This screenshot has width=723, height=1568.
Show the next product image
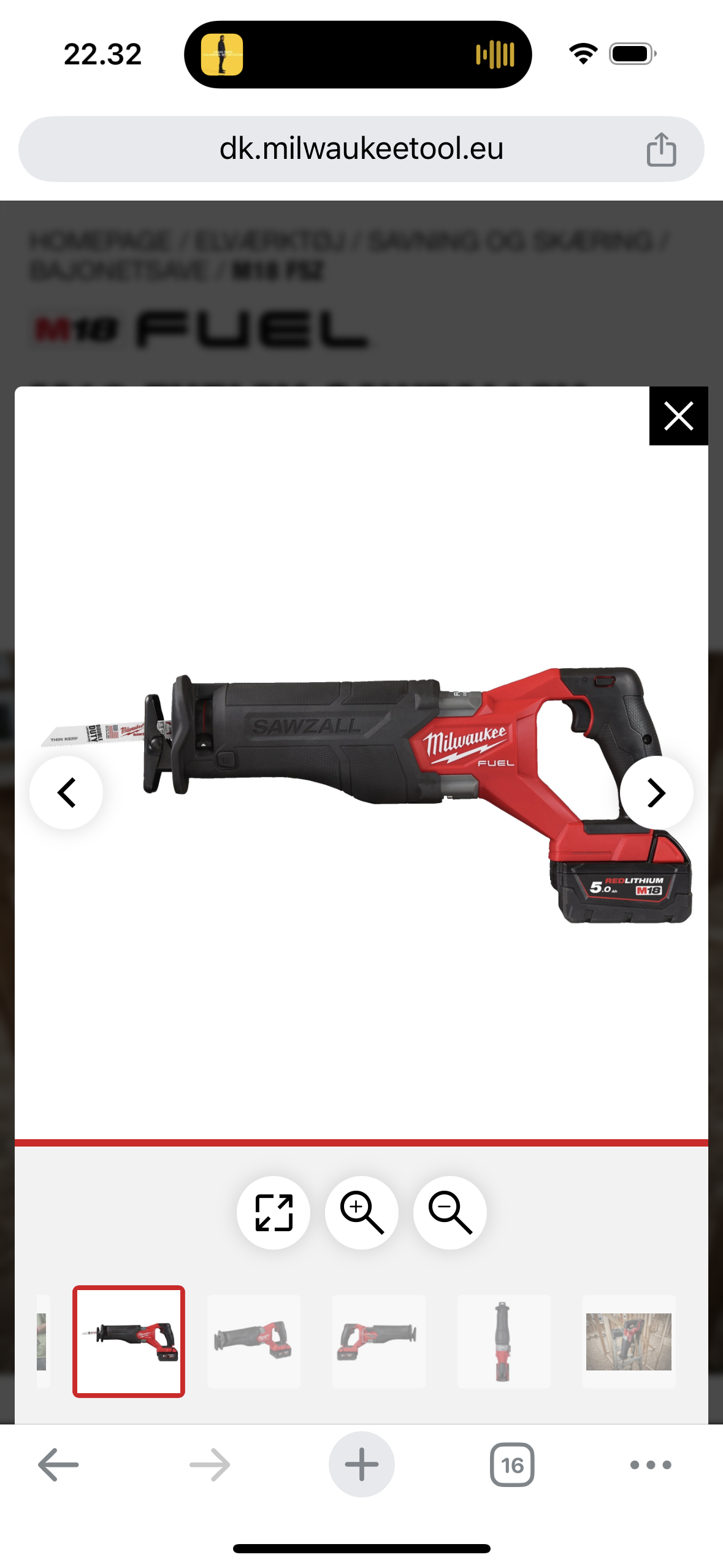656,793
